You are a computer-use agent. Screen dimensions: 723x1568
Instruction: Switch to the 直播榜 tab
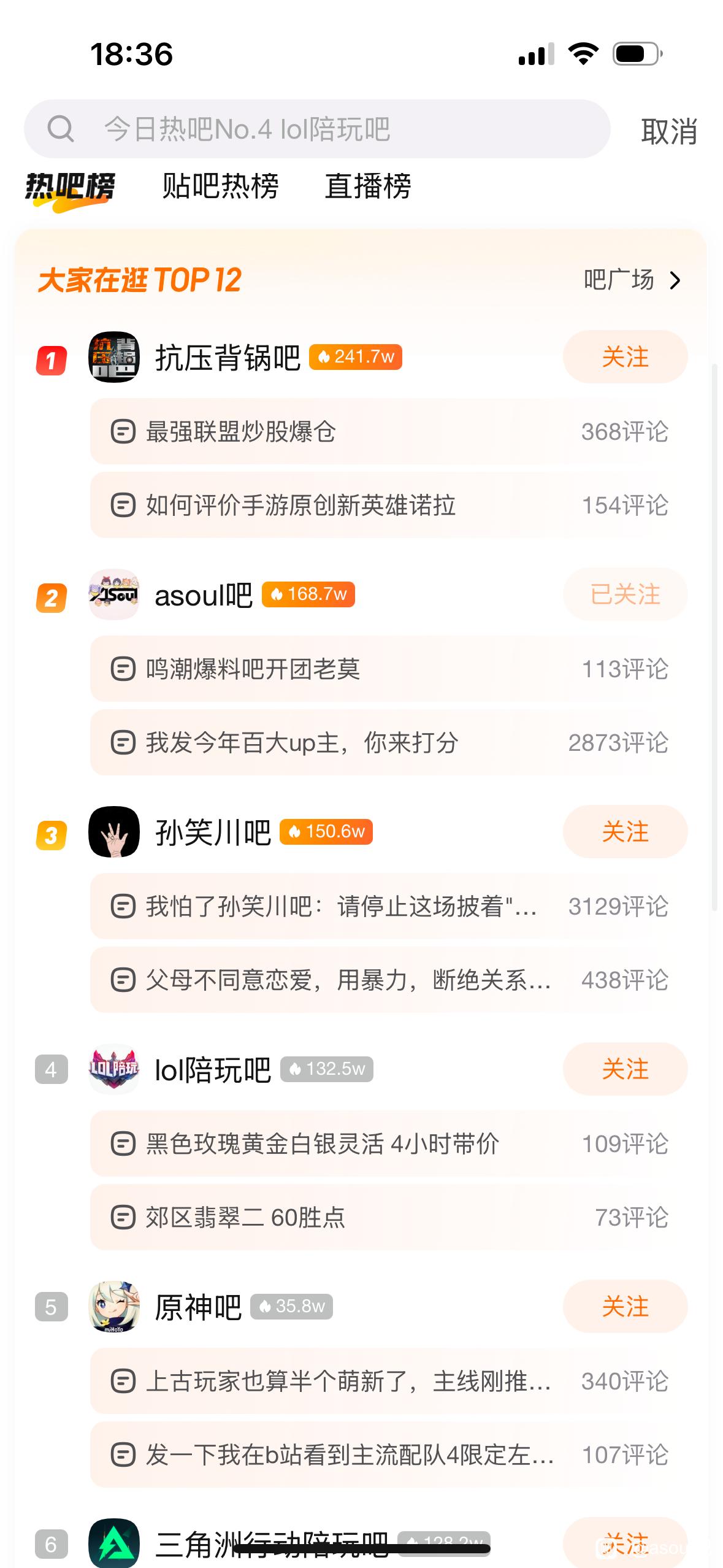pyautogui.click(x=367, y=186)
